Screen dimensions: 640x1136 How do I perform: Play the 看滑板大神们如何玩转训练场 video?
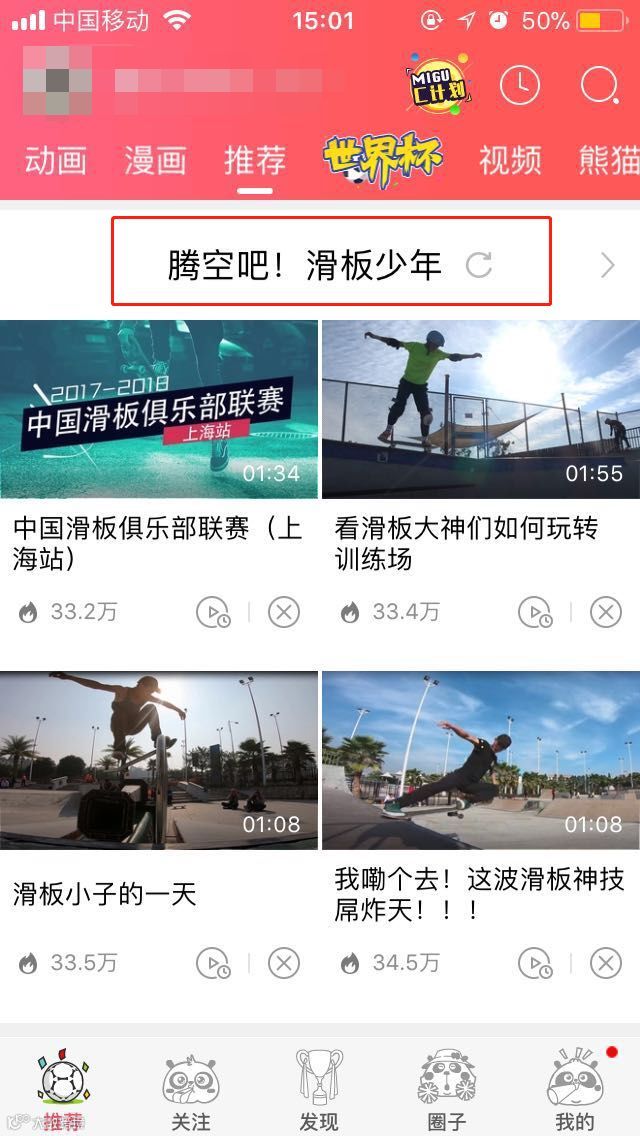click(481, 409)
